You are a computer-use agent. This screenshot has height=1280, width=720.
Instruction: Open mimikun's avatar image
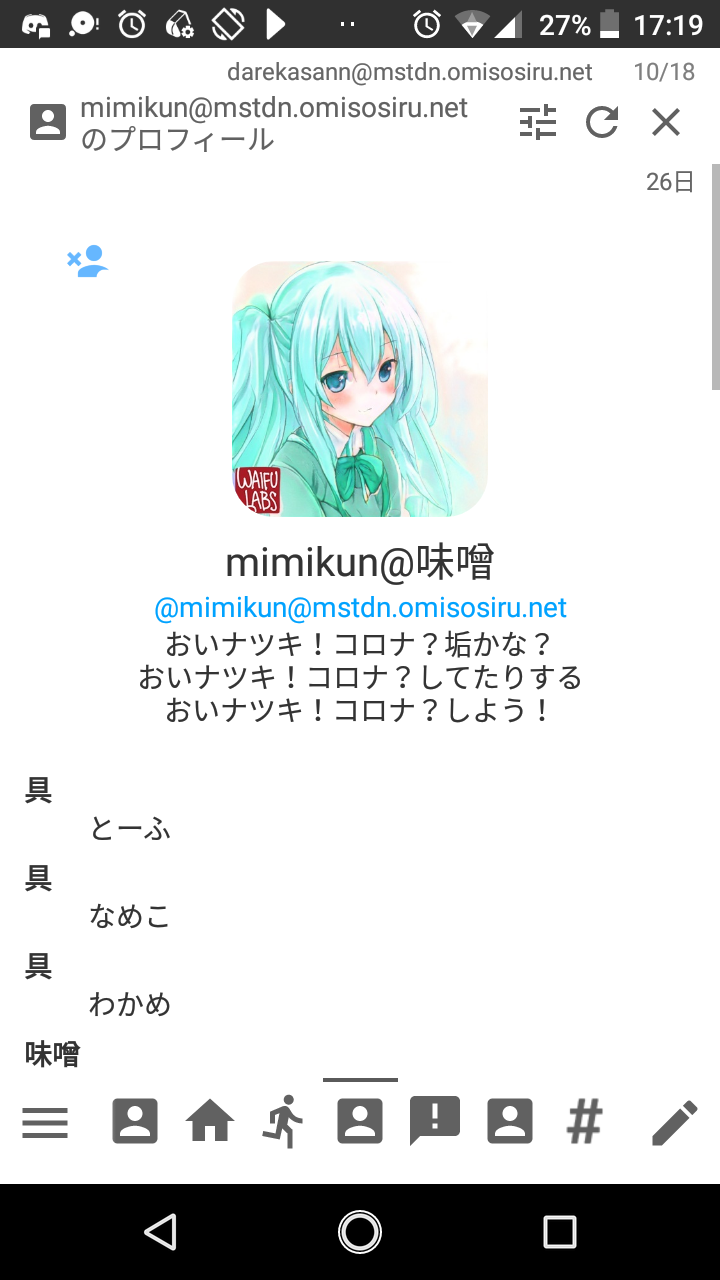coord(360,389)
